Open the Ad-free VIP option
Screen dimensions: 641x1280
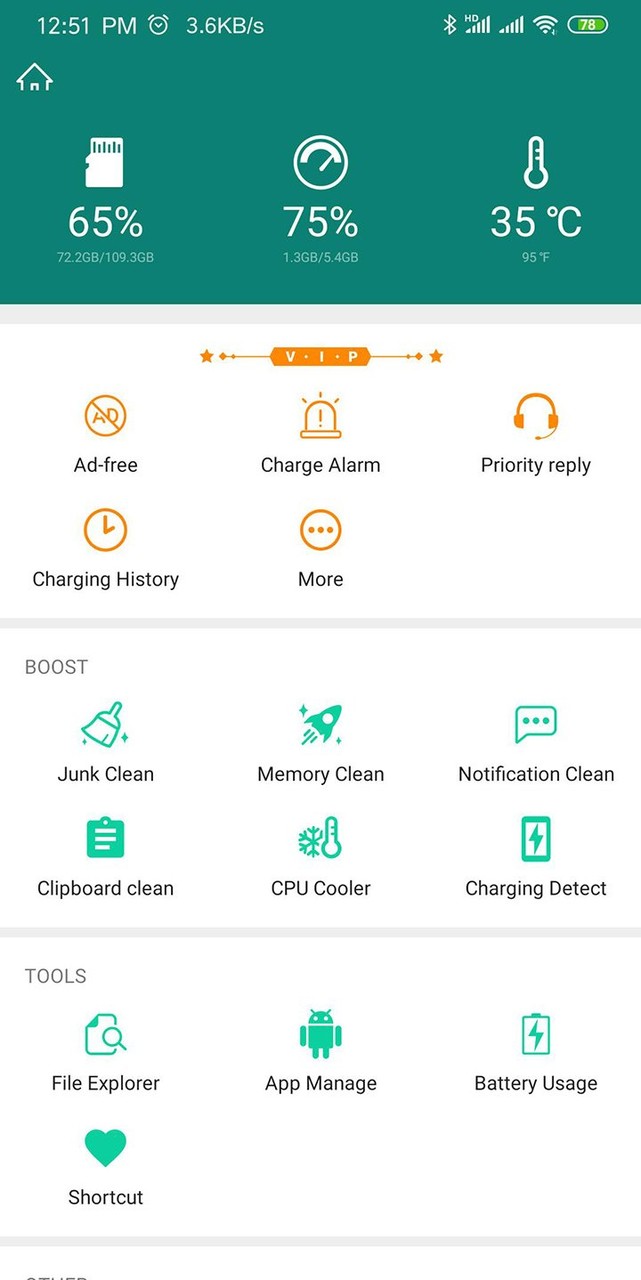point(105,432)
